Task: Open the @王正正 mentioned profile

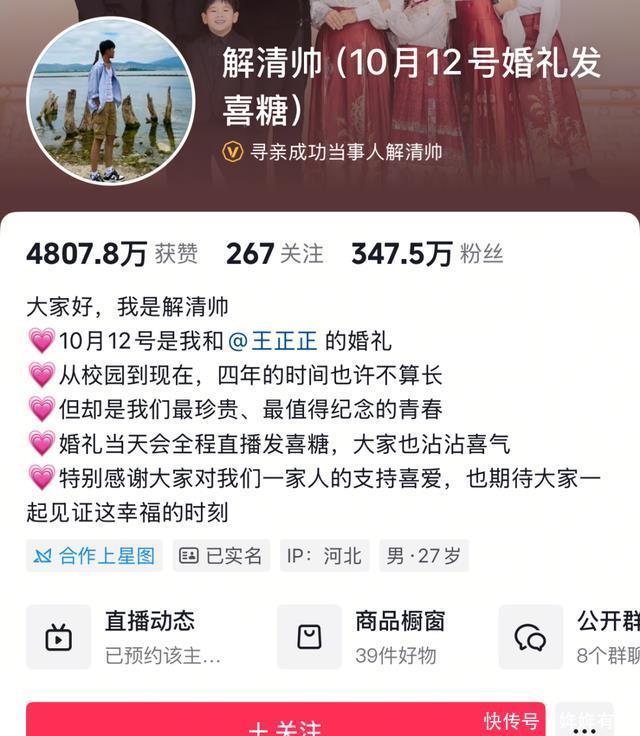Action: tap(273, 341)
